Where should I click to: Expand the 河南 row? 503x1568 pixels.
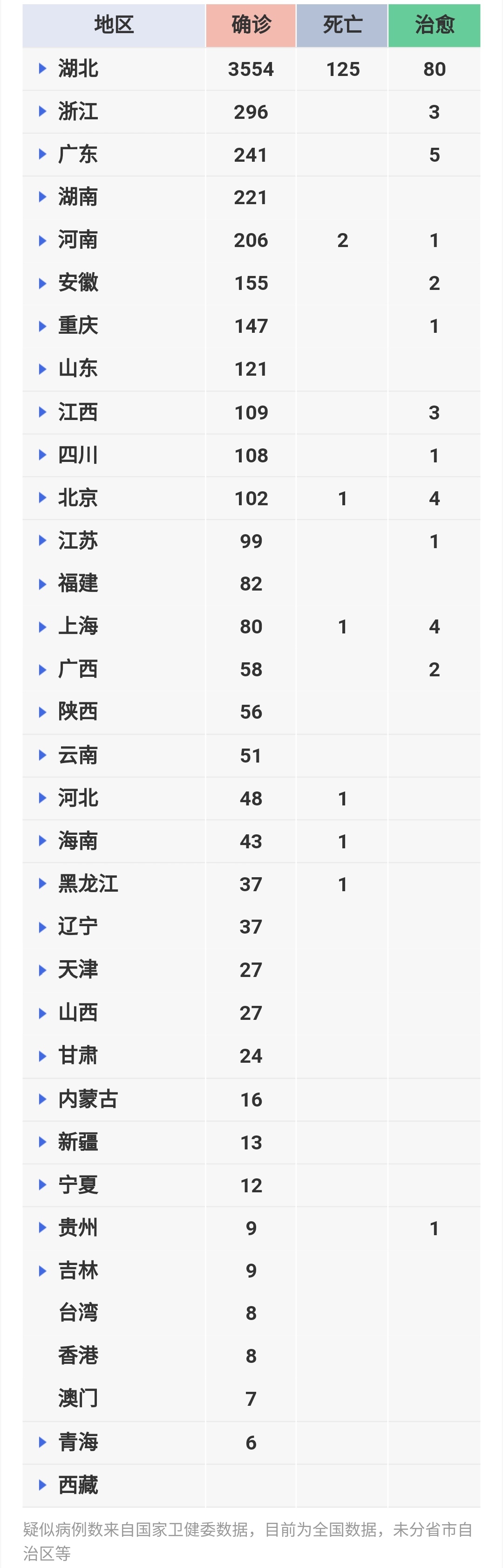click(x=42, y=241)
